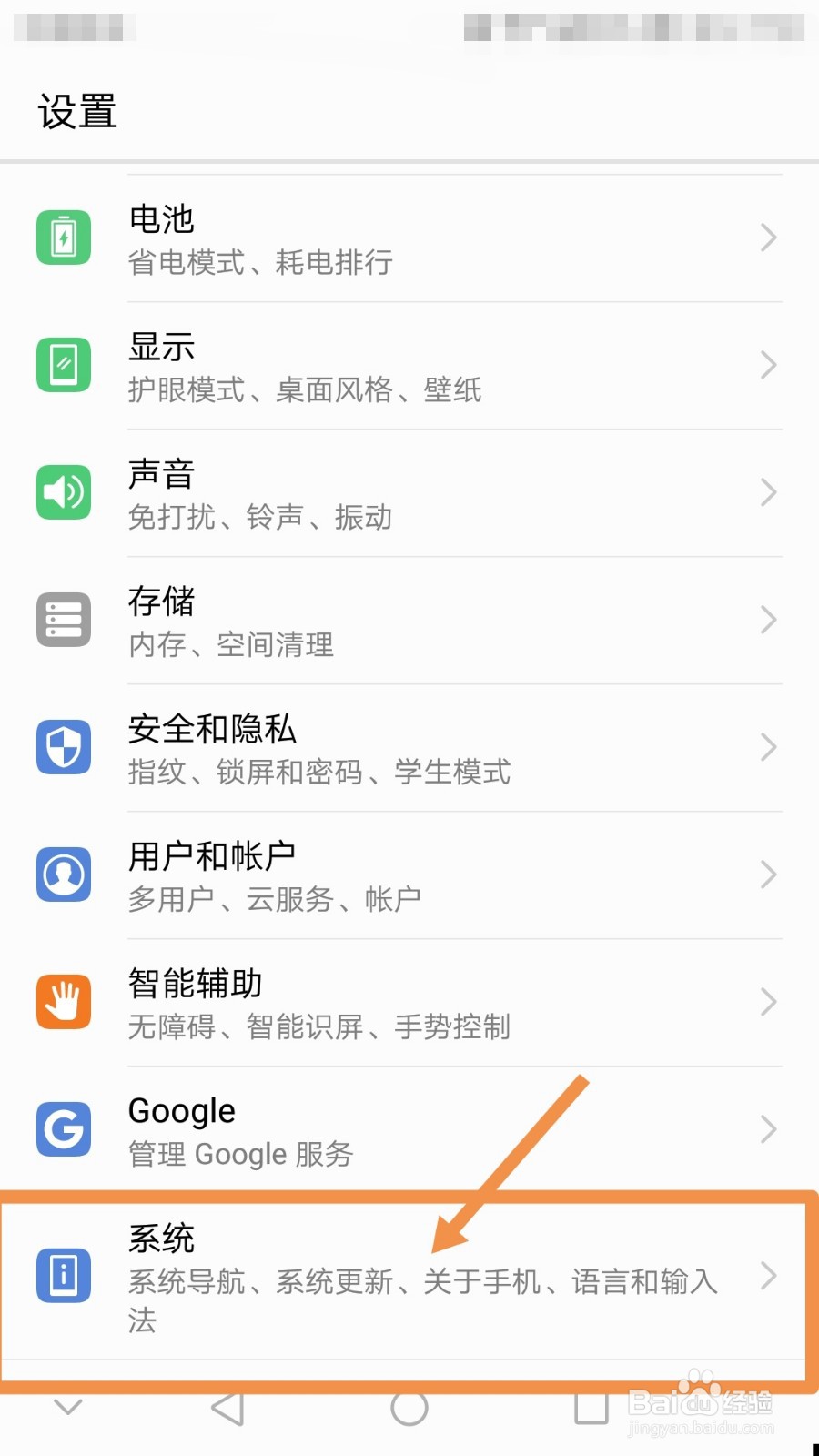Screen dimensions: 819x1456
Task: Open 免打扰 do not disturb settings
Action: coord(169,517)
